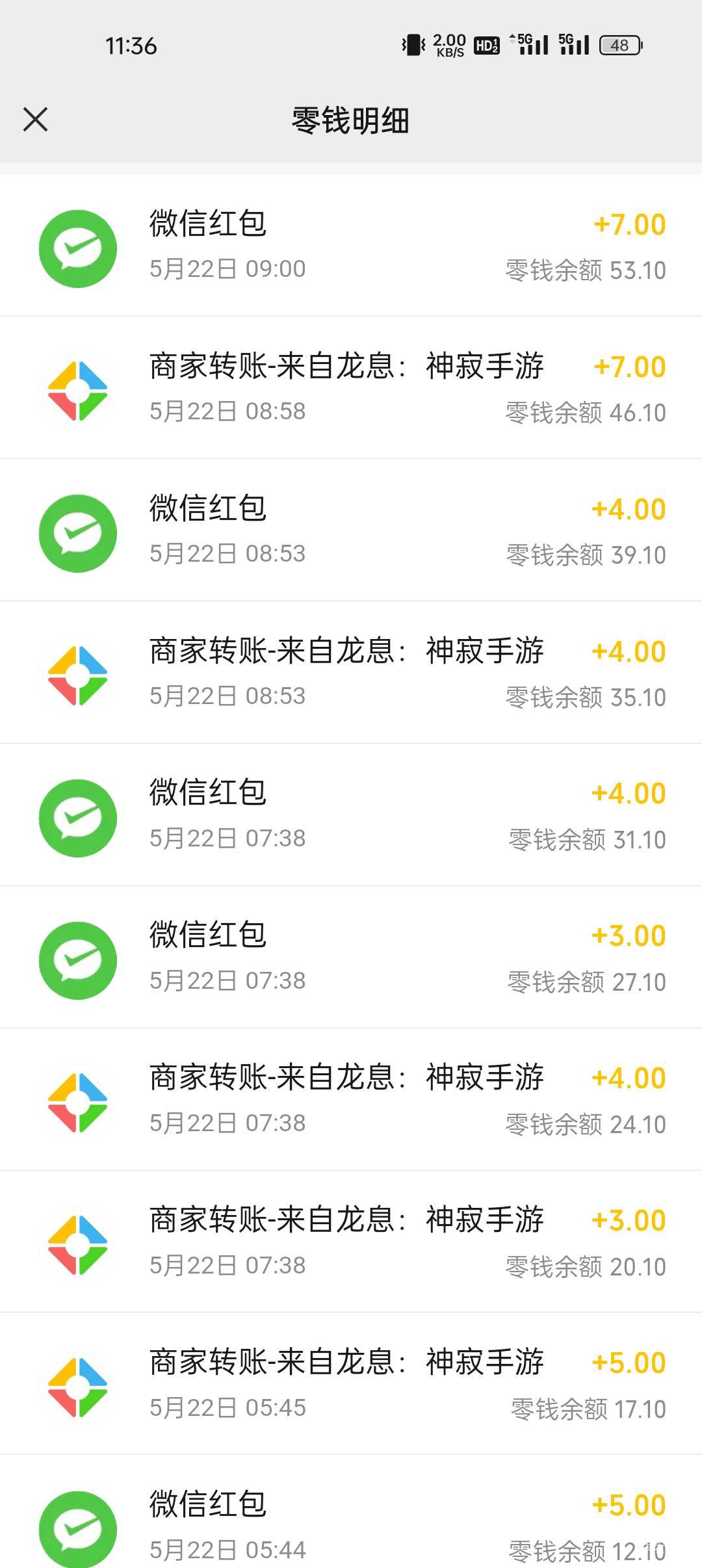Close the 零钱明细 page
The width and height of the screenshot is (702, 1568).
35,120
